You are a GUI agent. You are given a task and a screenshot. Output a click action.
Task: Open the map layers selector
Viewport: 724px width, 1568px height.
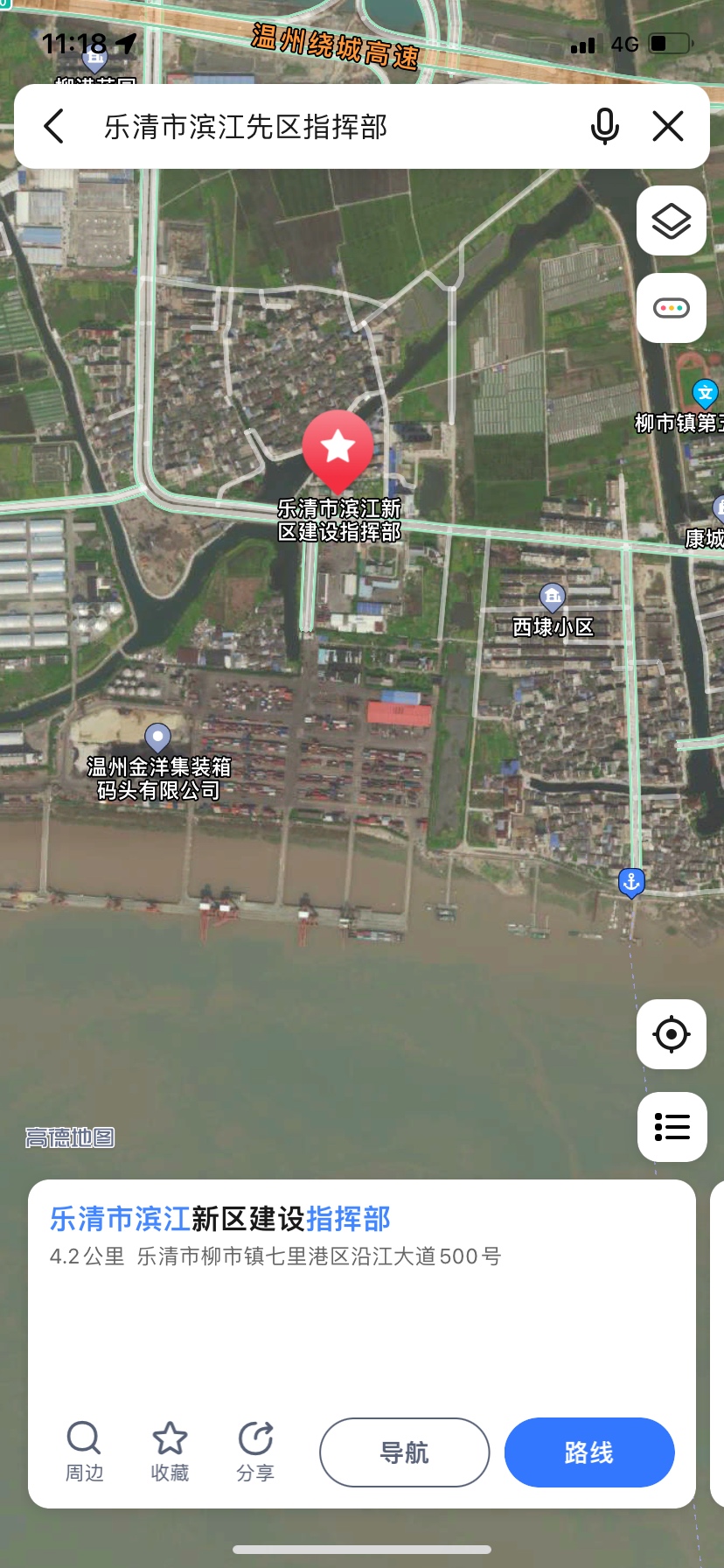(672, 221)
